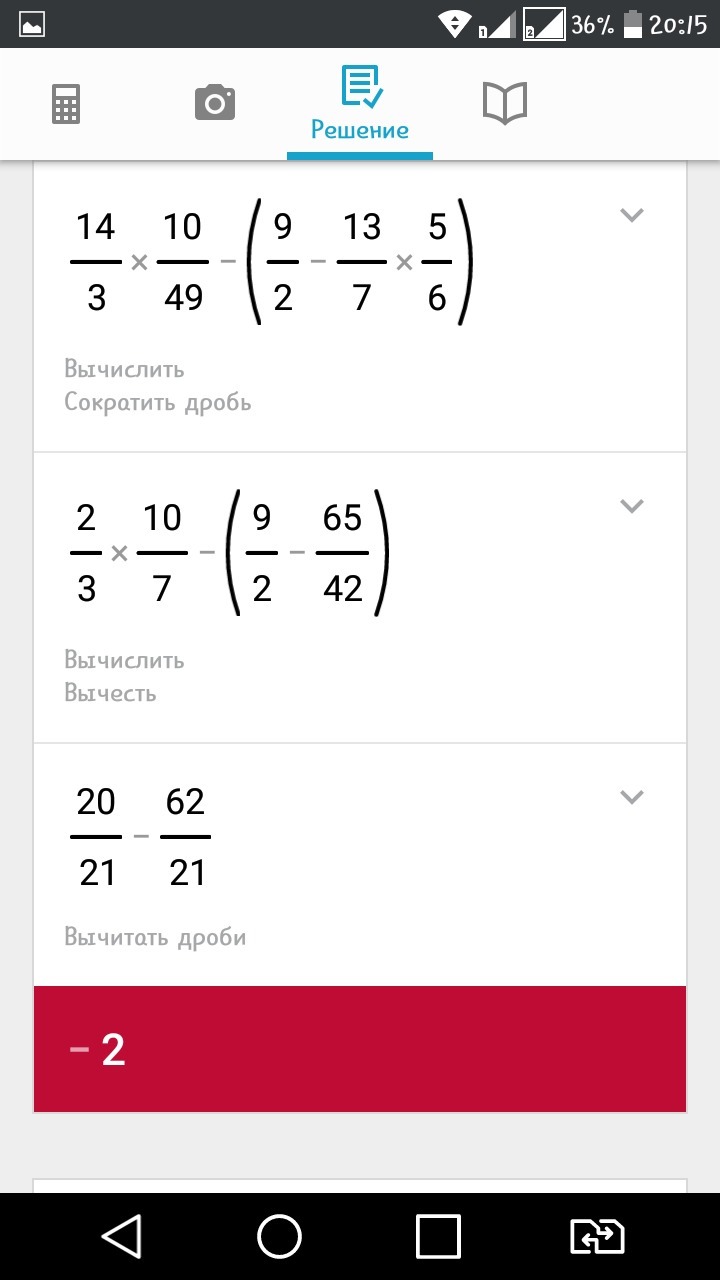Expand the Вычесть step details
This screenshot has width=720, height=1280.
pyautogui.click(x=631, y=506)
